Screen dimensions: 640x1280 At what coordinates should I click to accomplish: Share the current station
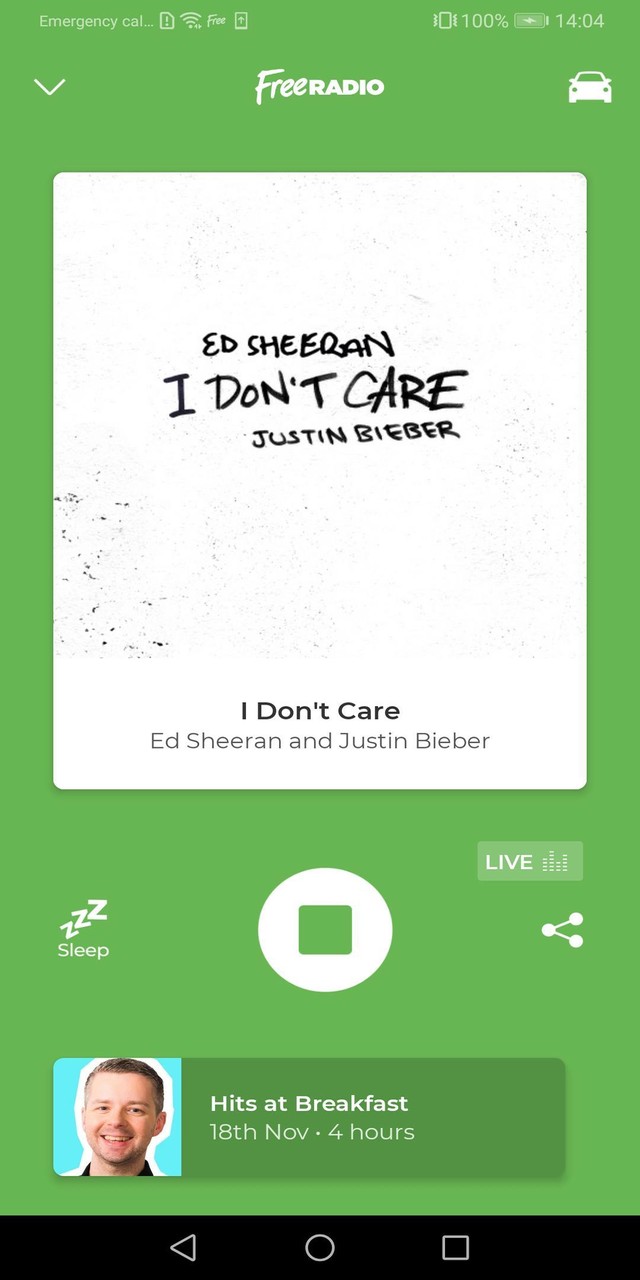[562, 930]
